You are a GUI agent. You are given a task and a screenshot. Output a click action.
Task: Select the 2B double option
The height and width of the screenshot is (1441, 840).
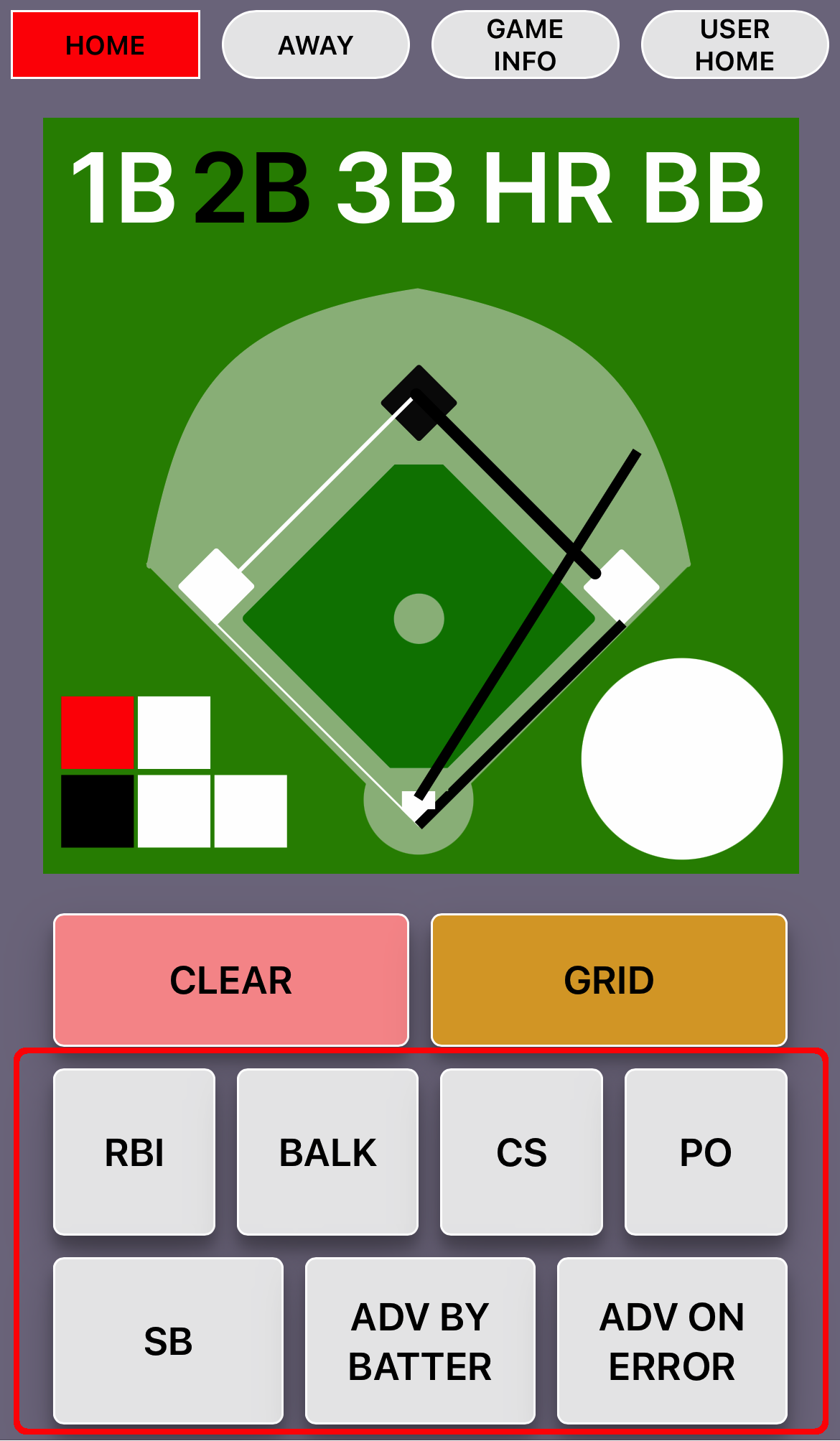click(x=253, y=188)
